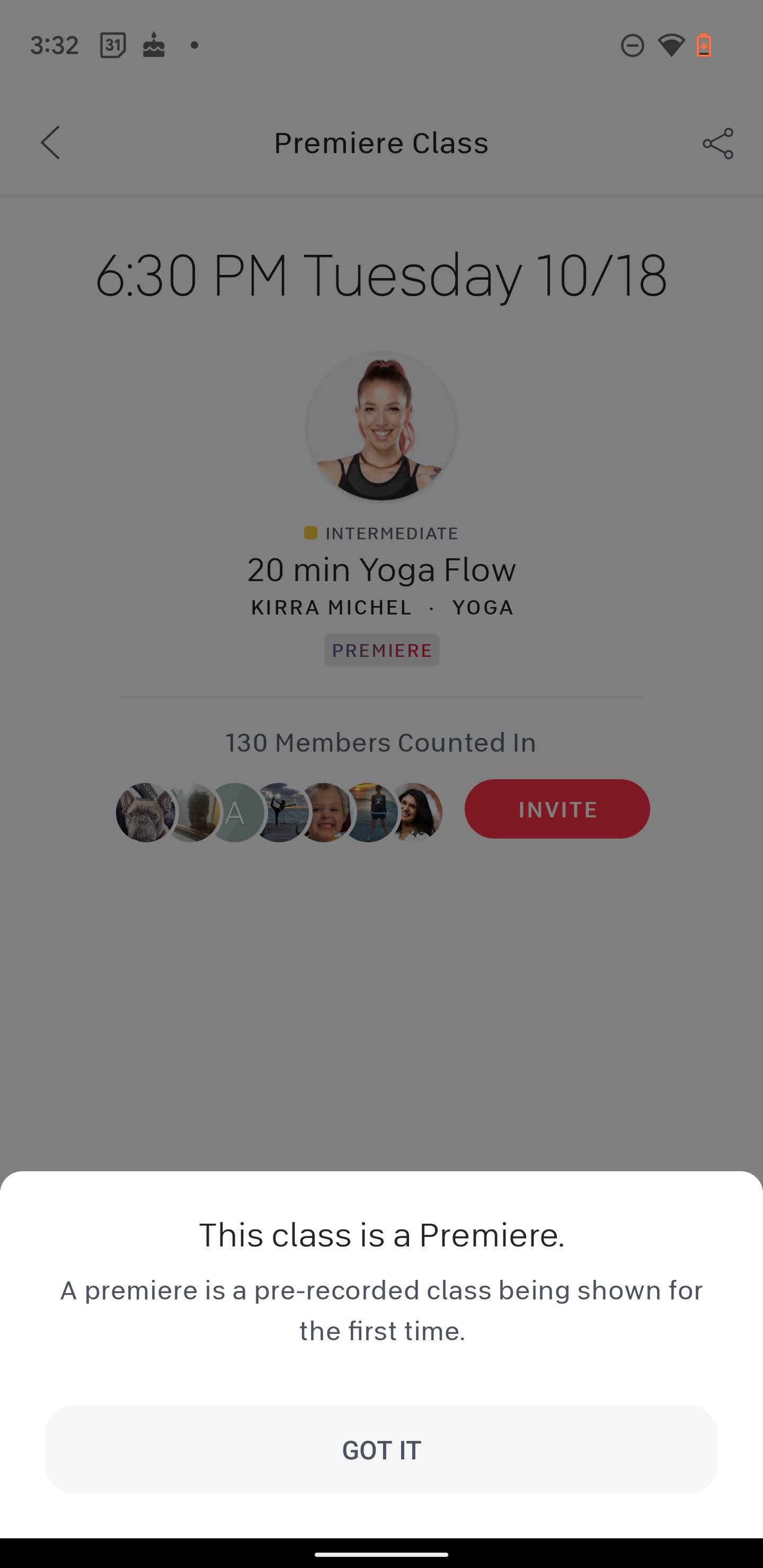Tap the back arrow in the header
The height and width of the screenshot is (1568, 763).
pos(50,142)
